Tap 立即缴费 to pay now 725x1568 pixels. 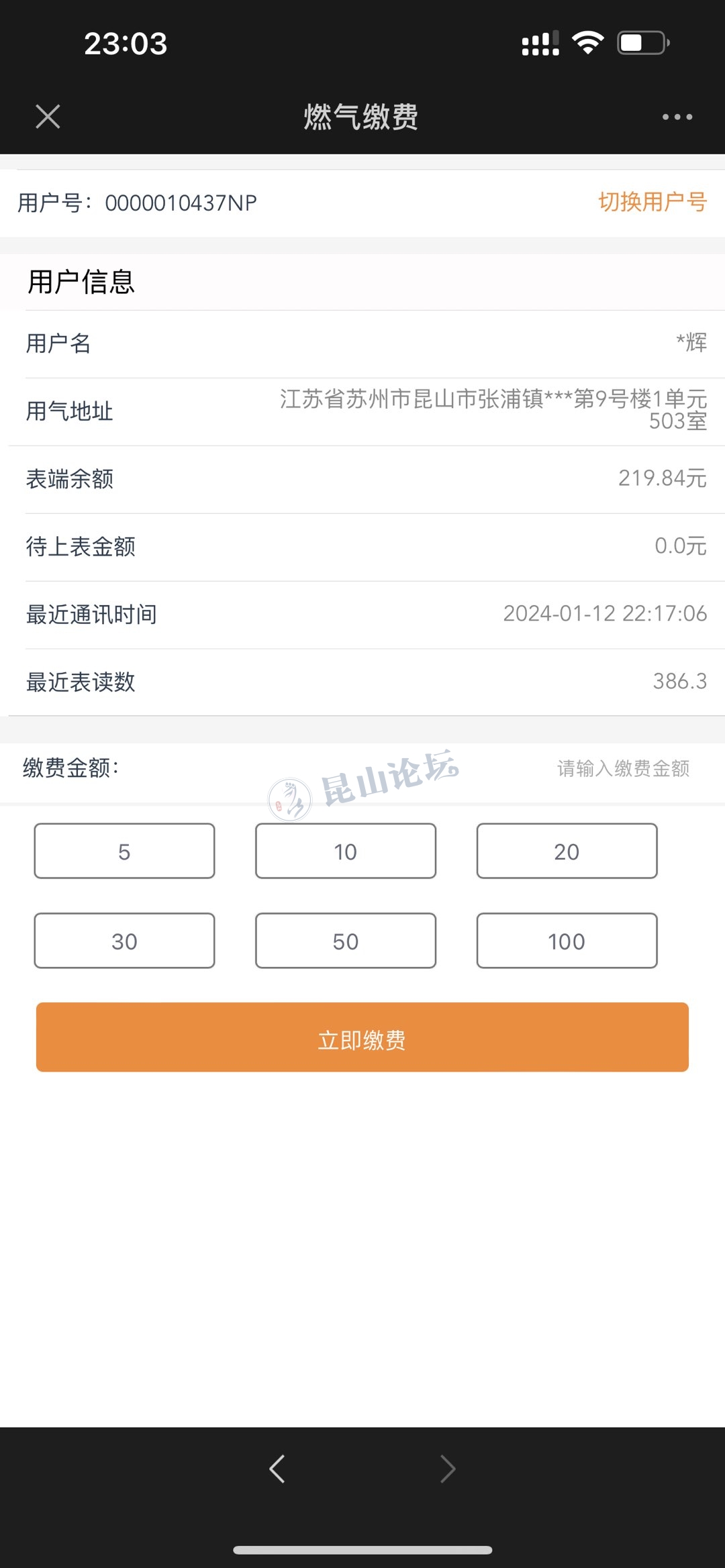click(362, 1037)
